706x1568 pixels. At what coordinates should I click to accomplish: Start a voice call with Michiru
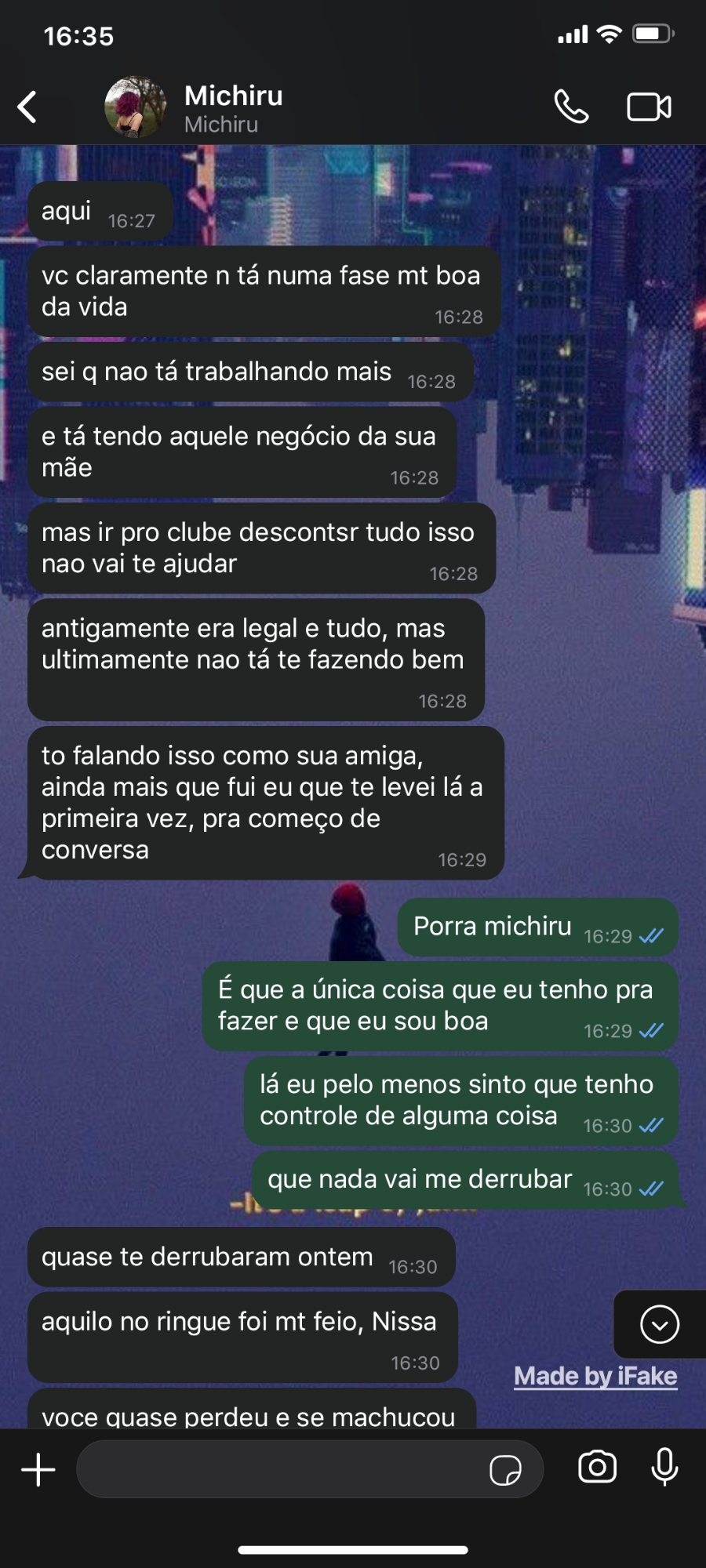click(x=571, y=107)
